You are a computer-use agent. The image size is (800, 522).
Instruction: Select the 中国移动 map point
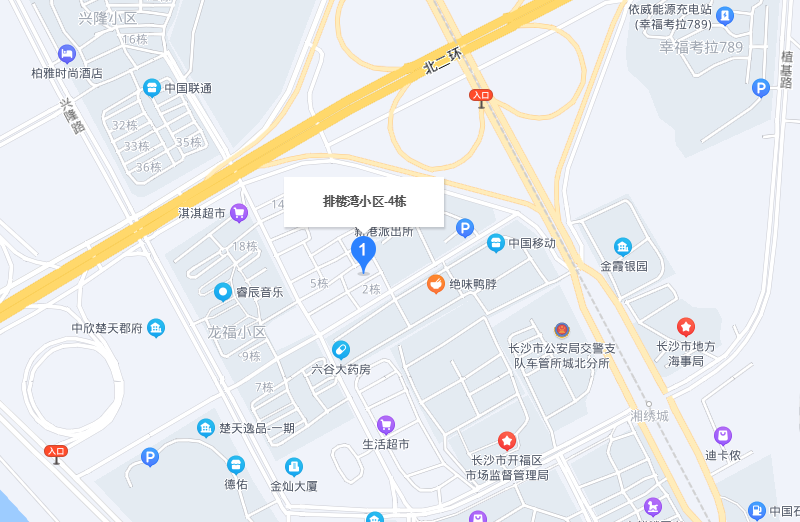496,243
